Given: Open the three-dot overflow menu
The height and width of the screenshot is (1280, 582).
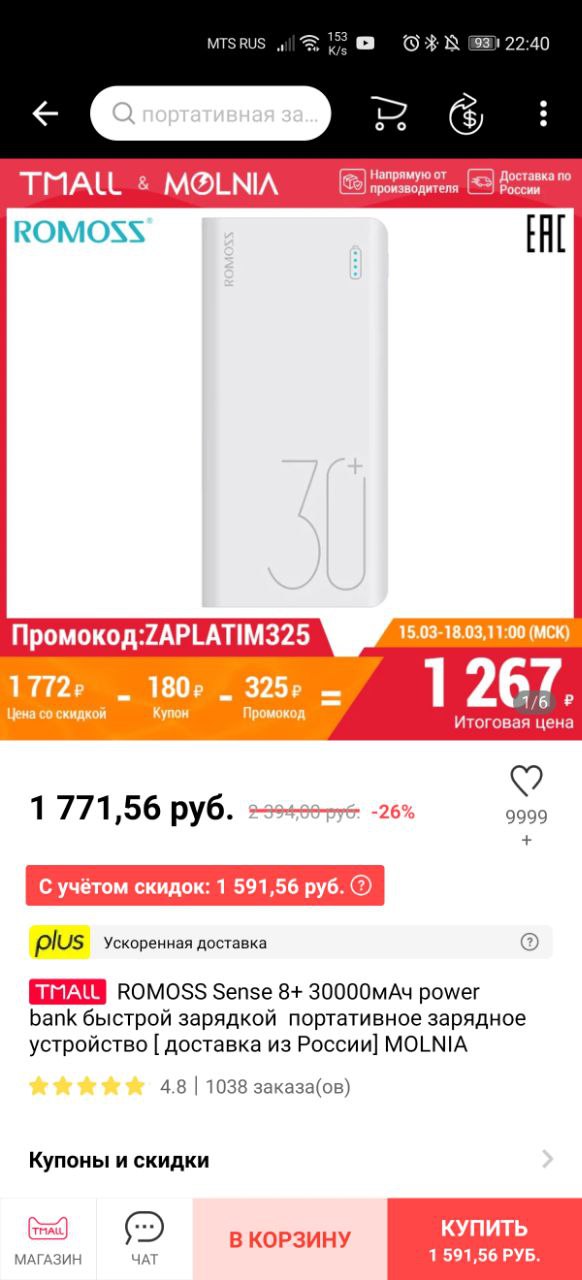Looking at the screenshot, I should [x=543, y=114].
